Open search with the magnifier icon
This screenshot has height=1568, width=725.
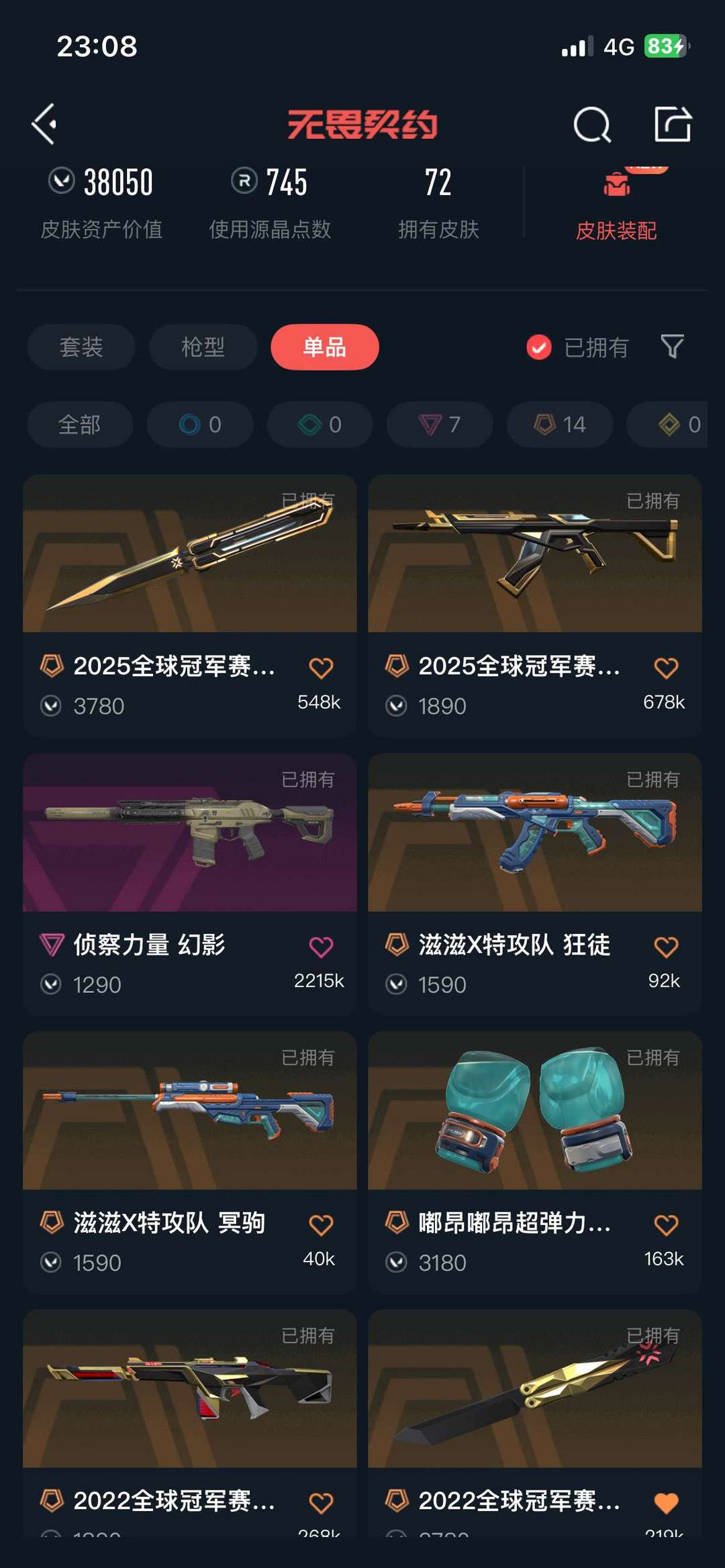[x=591, y=125]
